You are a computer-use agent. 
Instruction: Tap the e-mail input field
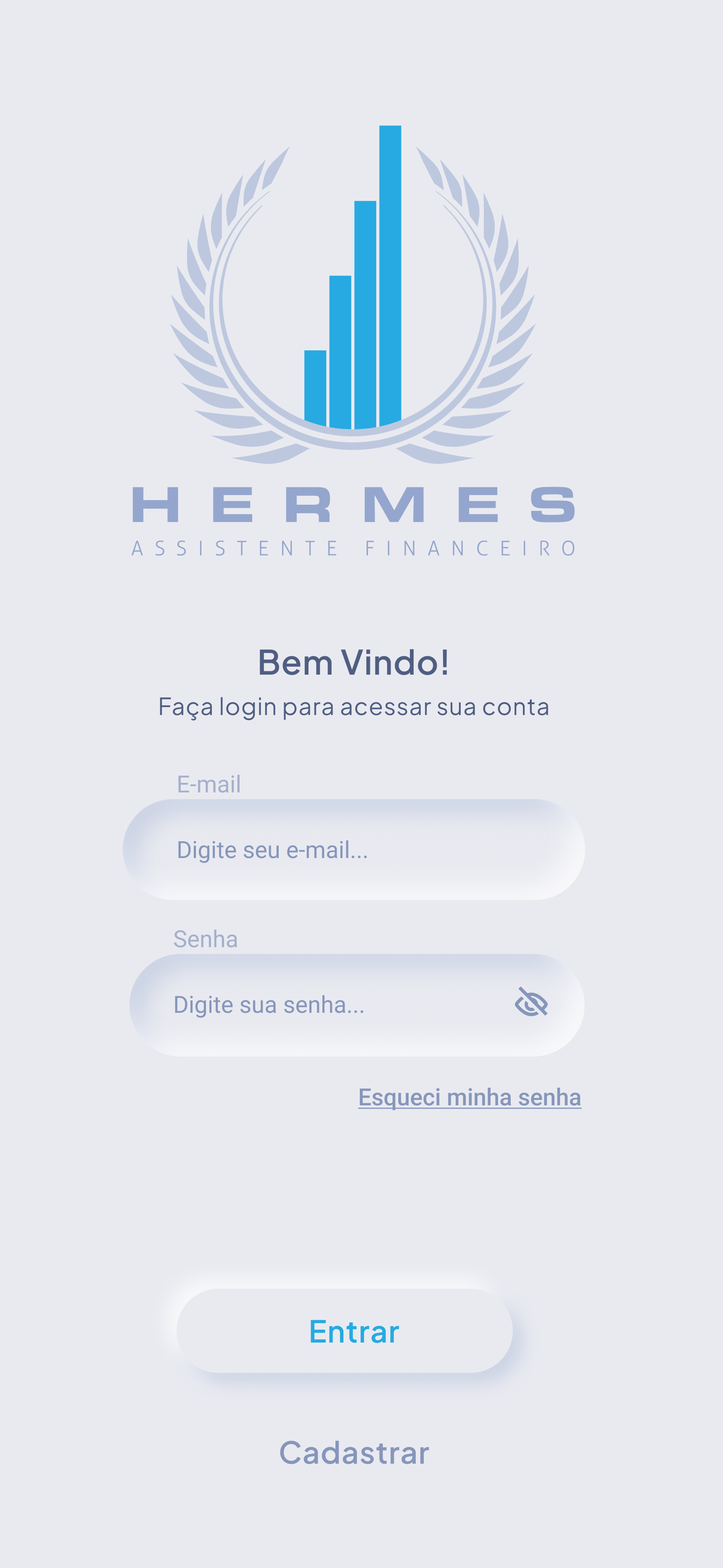[x=354, y=849]
